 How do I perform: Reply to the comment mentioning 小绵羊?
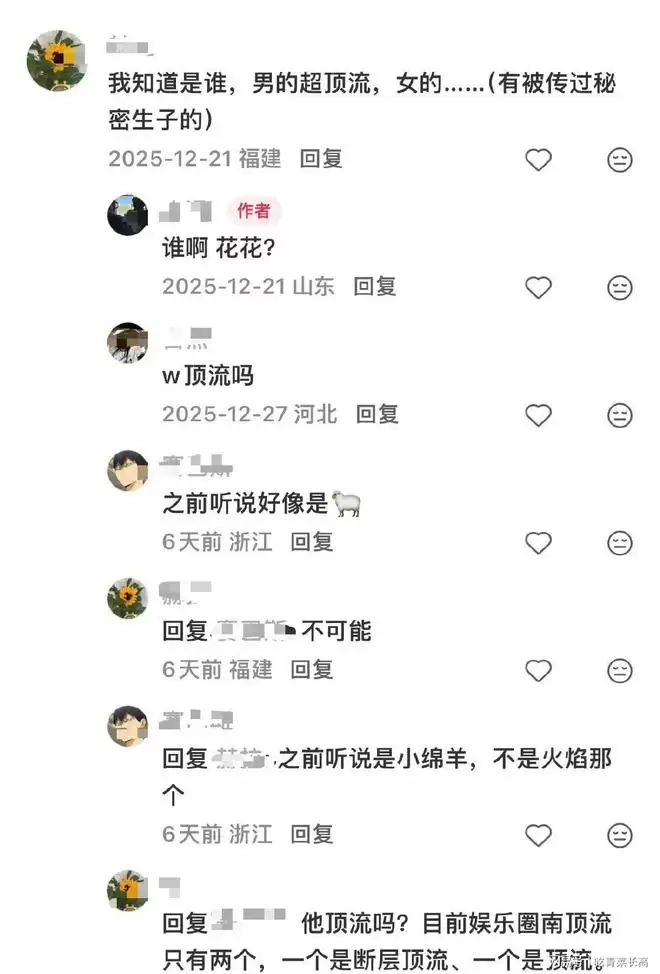pos(311,834)
